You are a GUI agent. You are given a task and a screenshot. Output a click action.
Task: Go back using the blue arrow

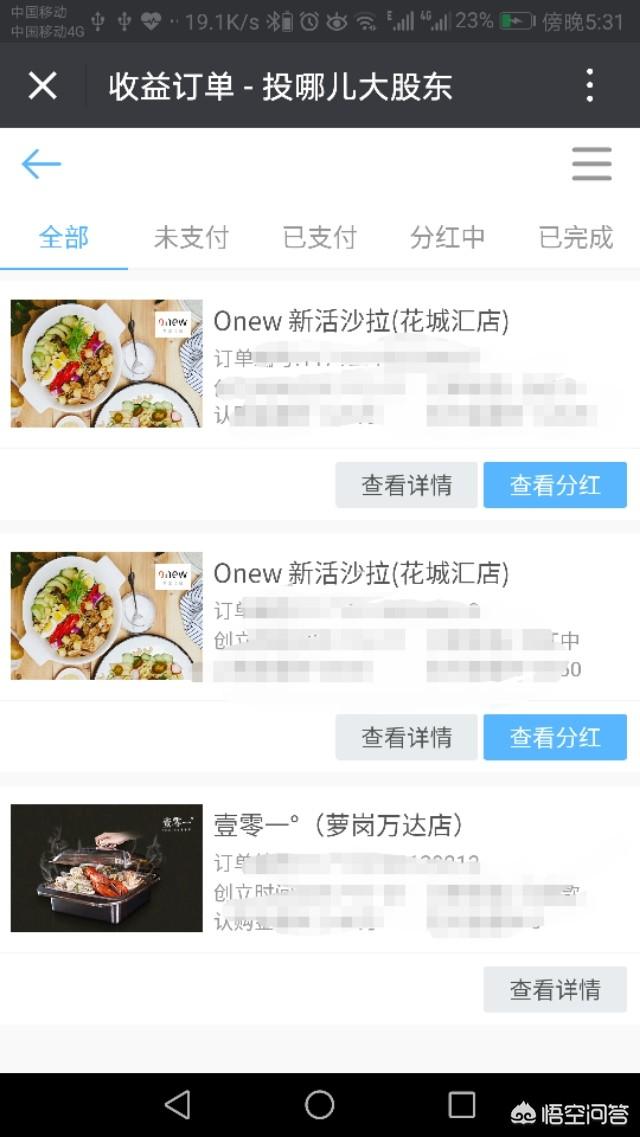pyautogui.click(x=41, y=164)
